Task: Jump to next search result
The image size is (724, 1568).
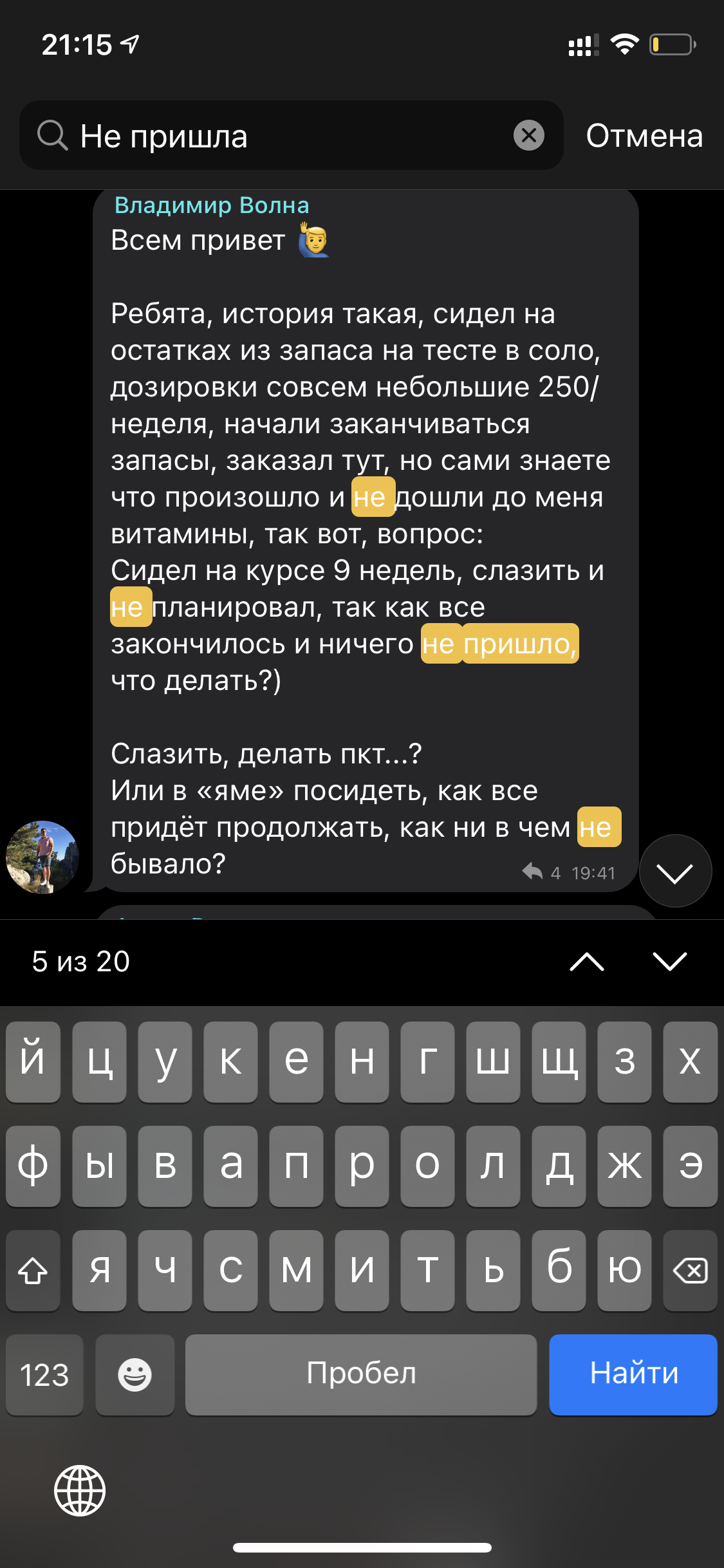Action: [670, 962]
